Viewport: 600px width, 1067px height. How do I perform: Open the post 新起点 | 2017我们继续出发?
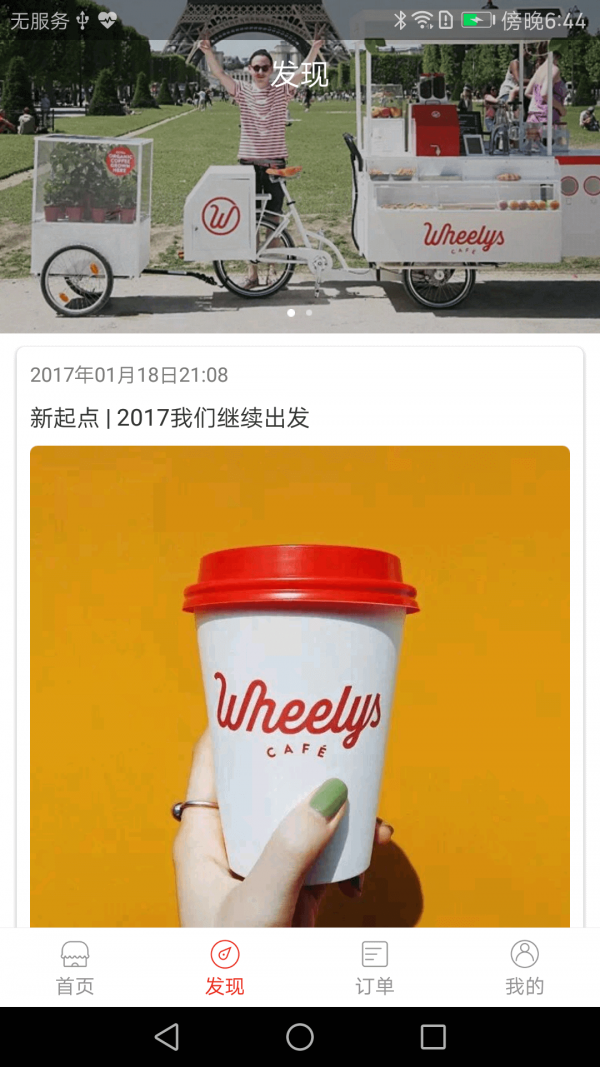pyautogui.click(x=170, y=418)
